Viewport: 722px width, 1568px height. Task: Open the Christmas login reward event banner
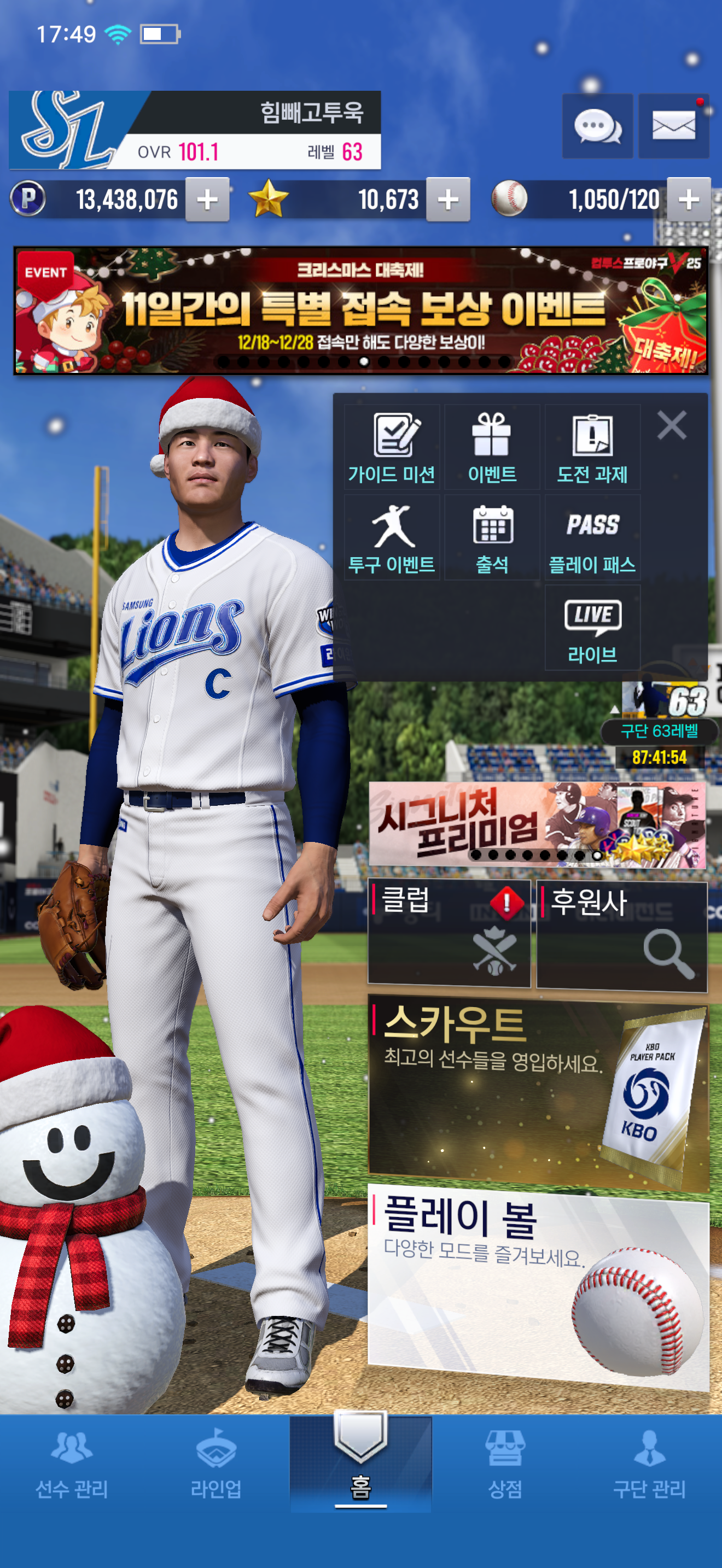360,311
